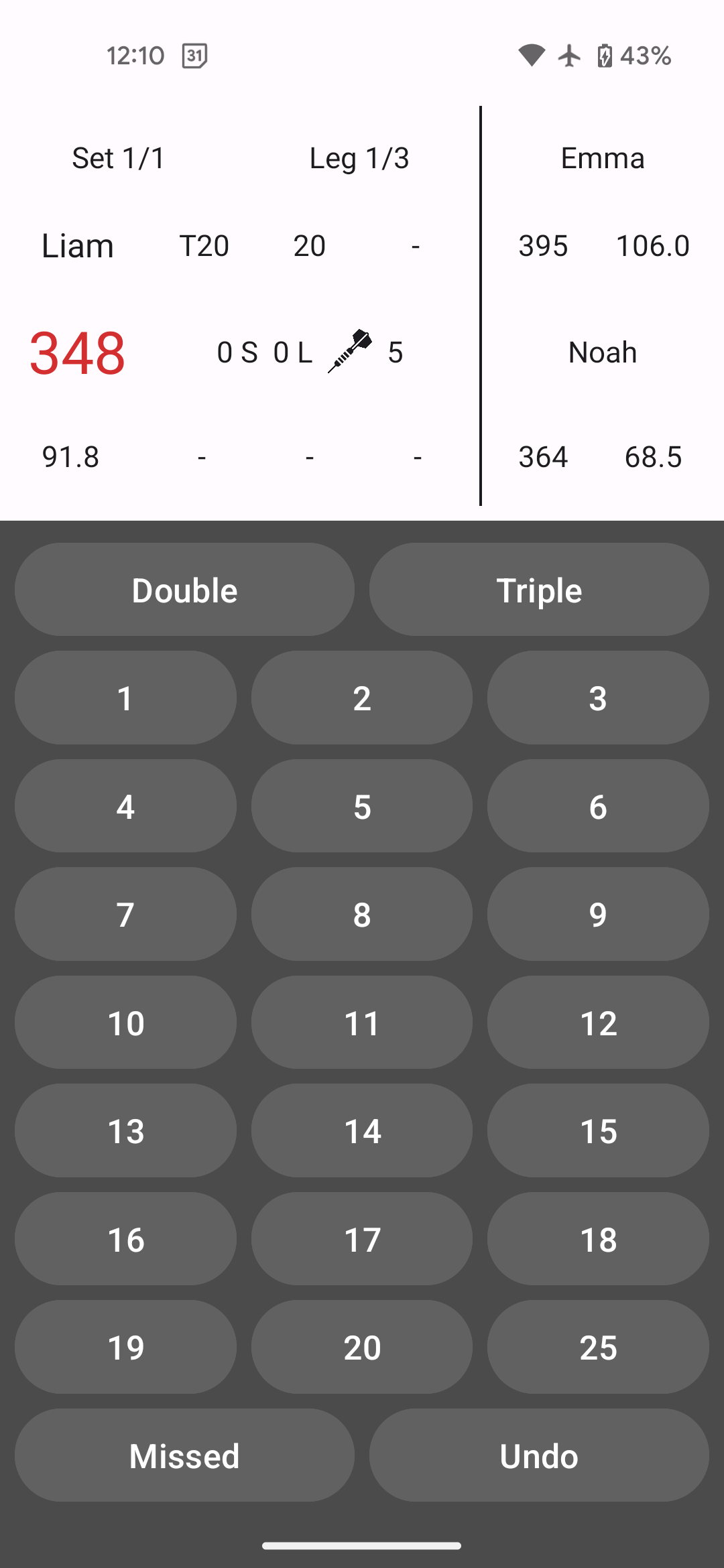
Task: Enter a score of 15
Action: click(x=598, y=1130)
